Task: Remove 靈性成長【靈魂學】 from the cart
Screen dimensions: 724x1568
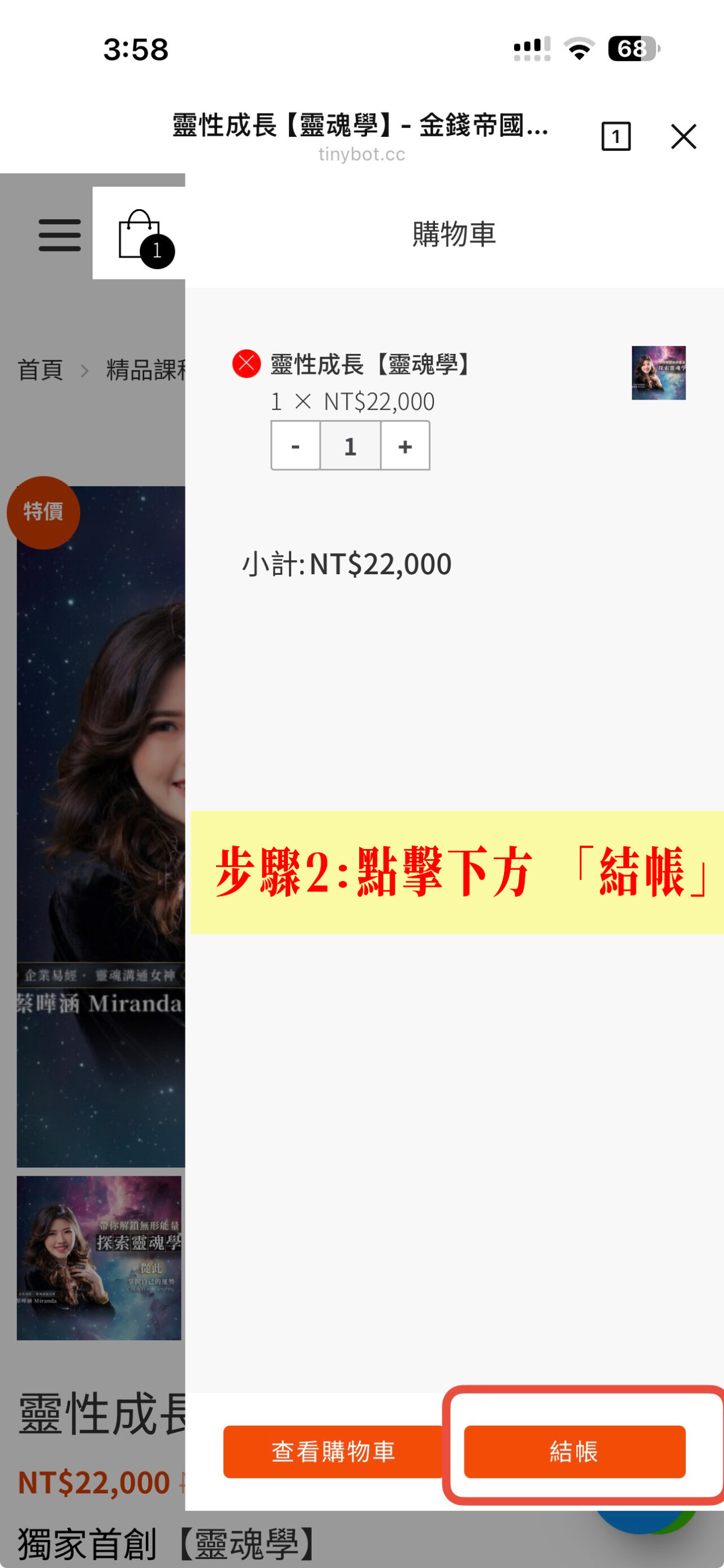Action: [247, 364]
